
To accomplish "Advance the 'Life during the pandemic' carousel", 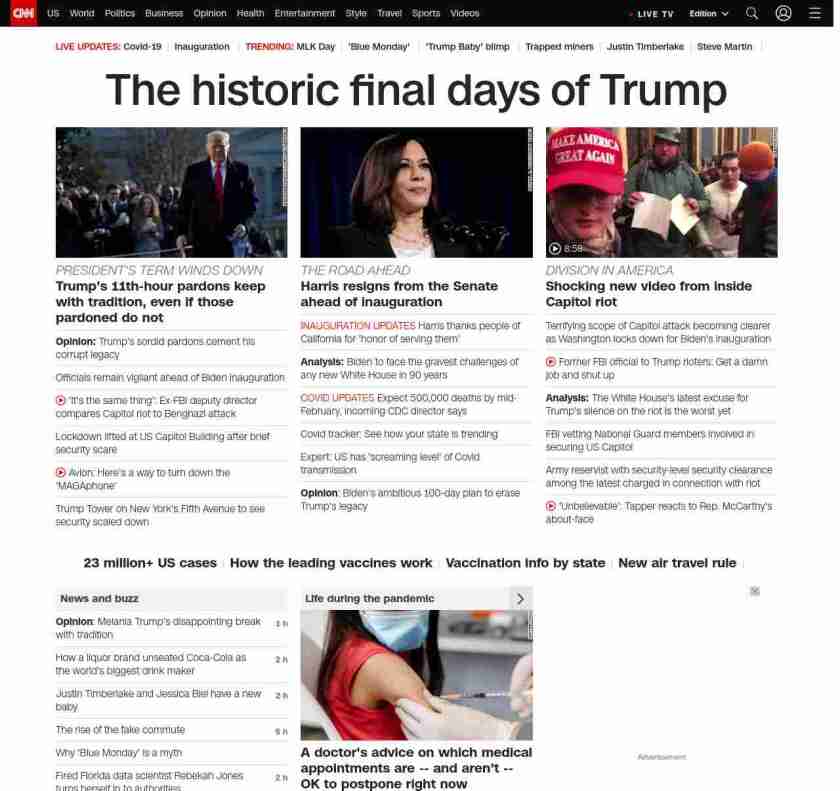I will [520, 598].
